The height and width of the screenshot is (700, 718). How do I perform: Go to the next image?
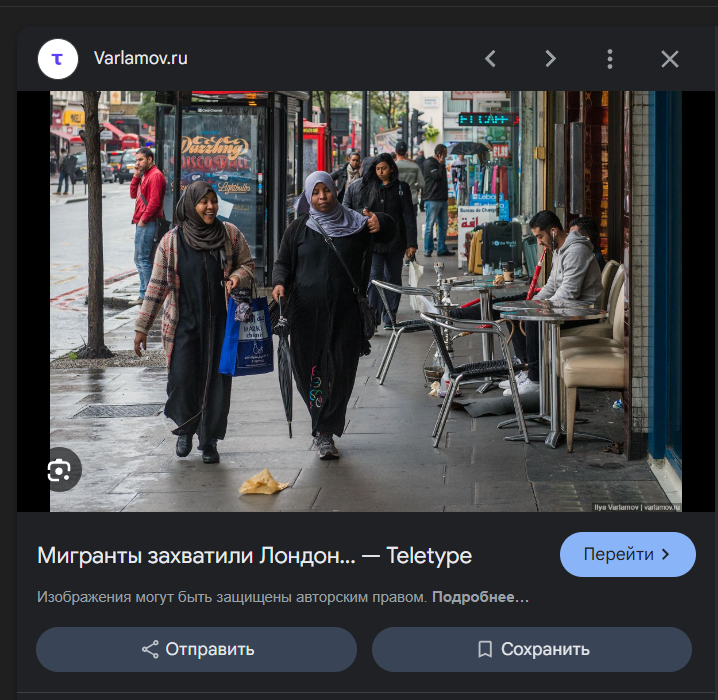coord(550,59)
